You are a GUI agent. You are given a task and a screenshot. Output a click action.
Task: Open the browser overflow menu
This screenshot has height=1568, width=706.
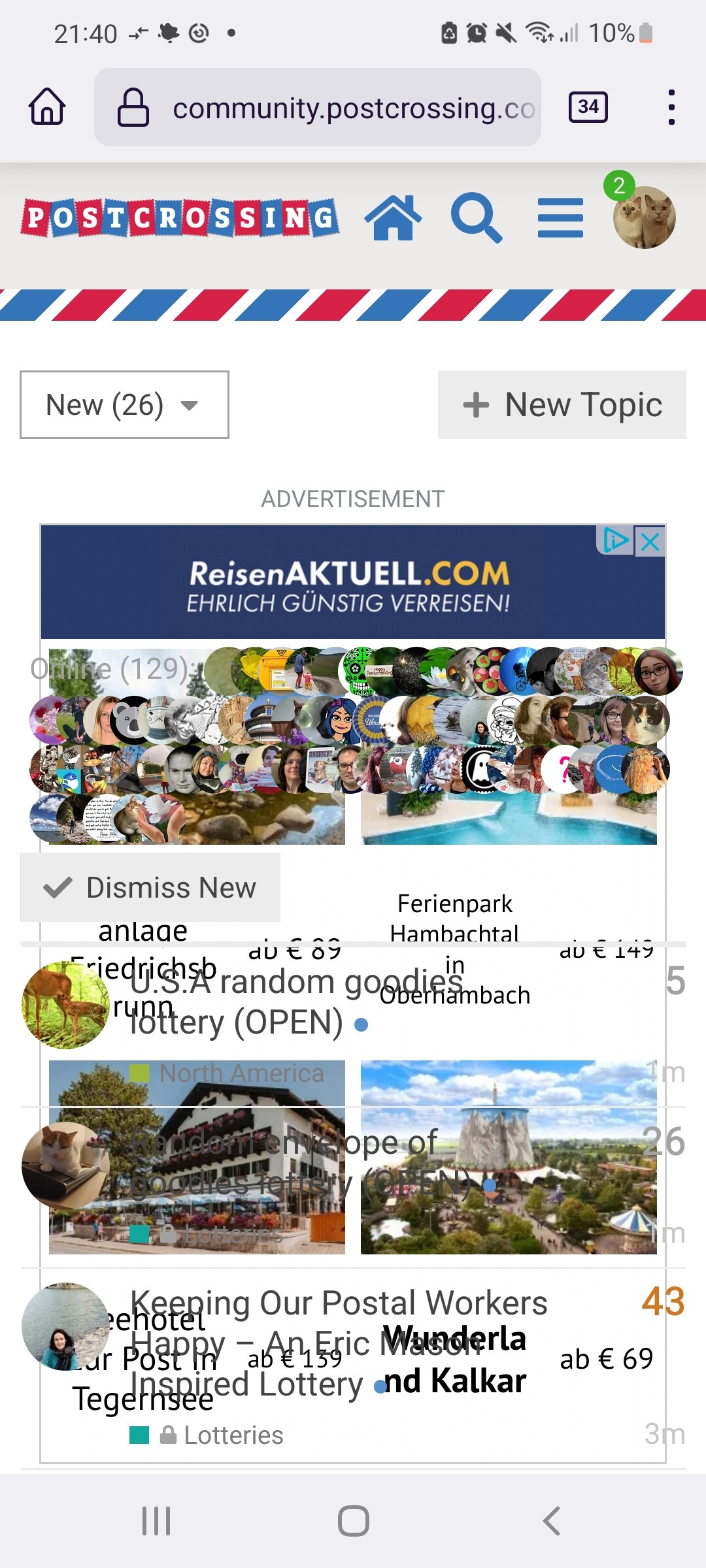coord(671,107)
